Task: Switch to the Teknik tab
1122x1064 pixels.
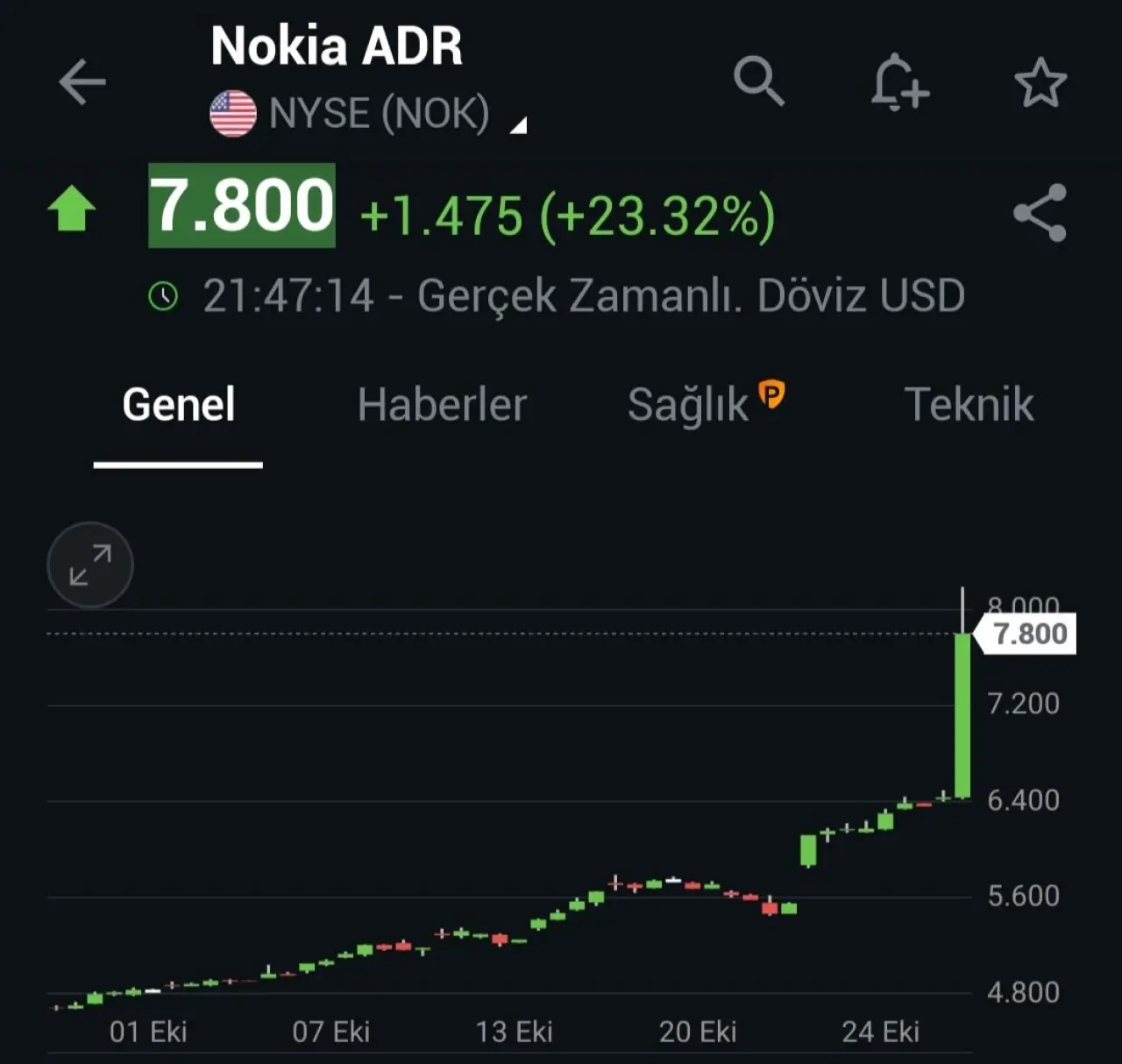Action: tap(969, 405)
